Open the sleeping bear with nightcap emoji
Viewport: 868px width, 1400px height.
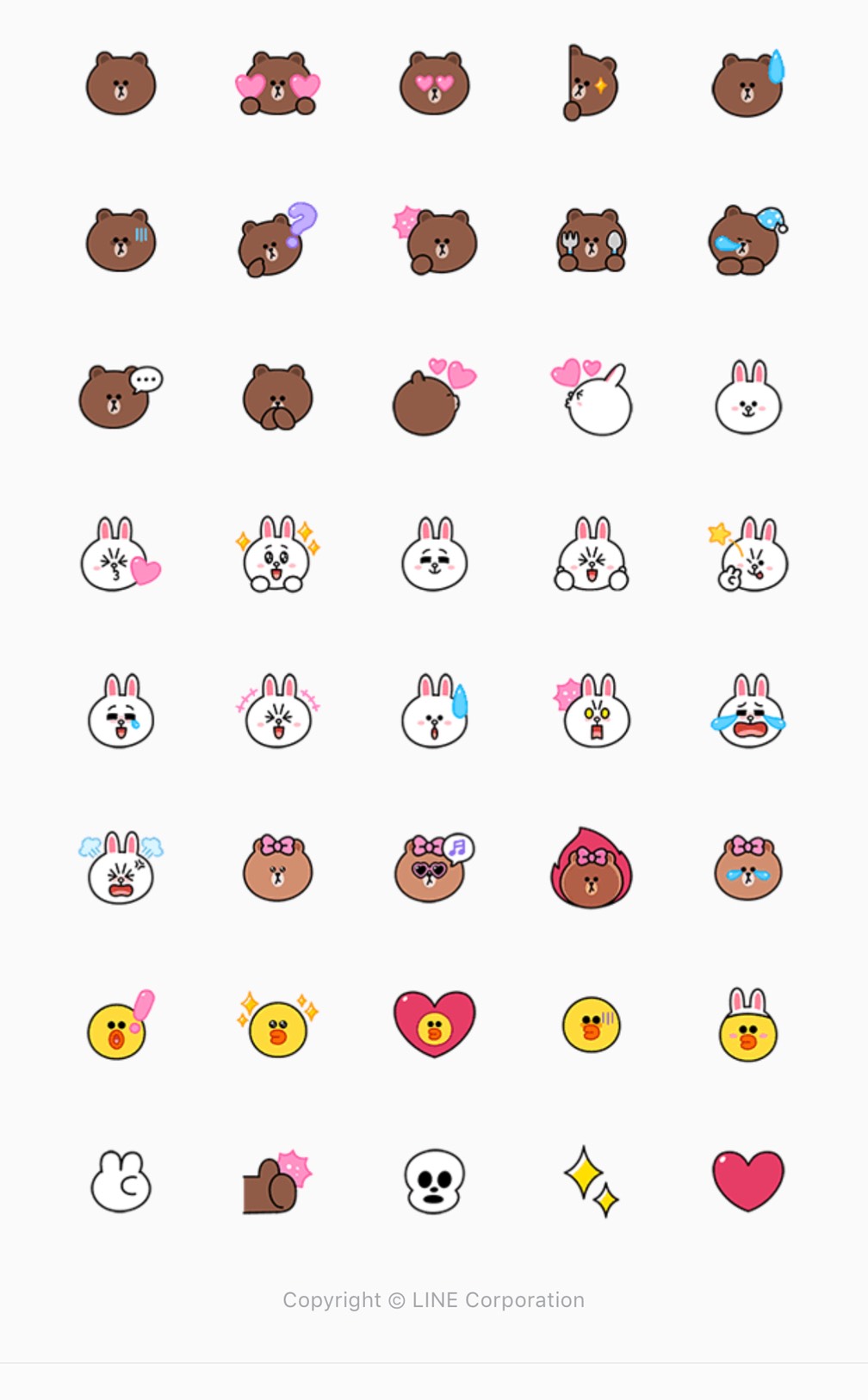pyautogui.click(x=747, y=240)
